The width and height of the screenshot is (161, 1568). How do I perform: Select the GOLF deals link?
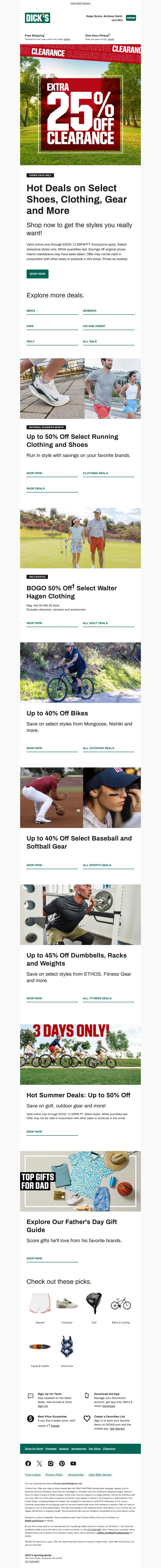pyautogui.click(x=30, y=342)
